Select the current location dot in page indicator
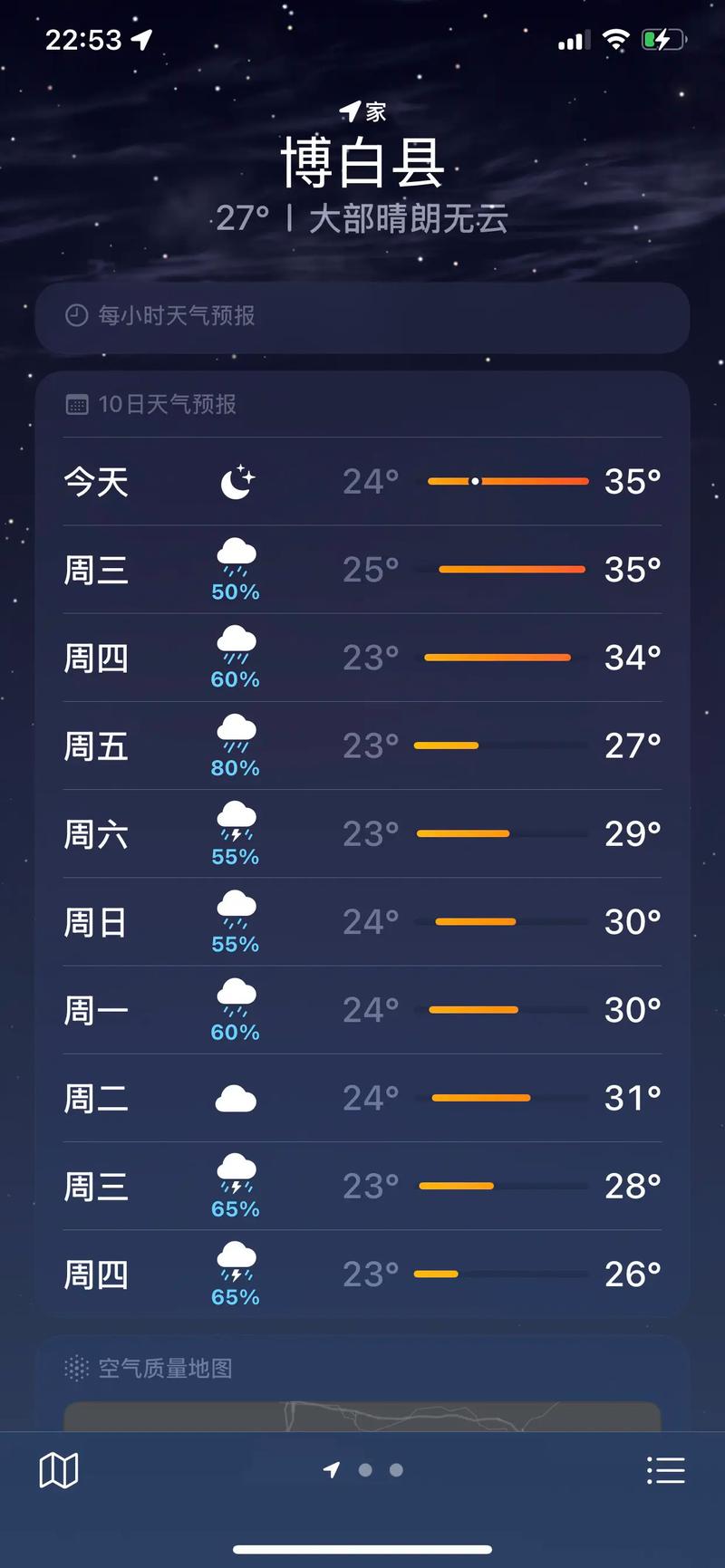This screenshot has height=1568, width=725. point(332,1469)
